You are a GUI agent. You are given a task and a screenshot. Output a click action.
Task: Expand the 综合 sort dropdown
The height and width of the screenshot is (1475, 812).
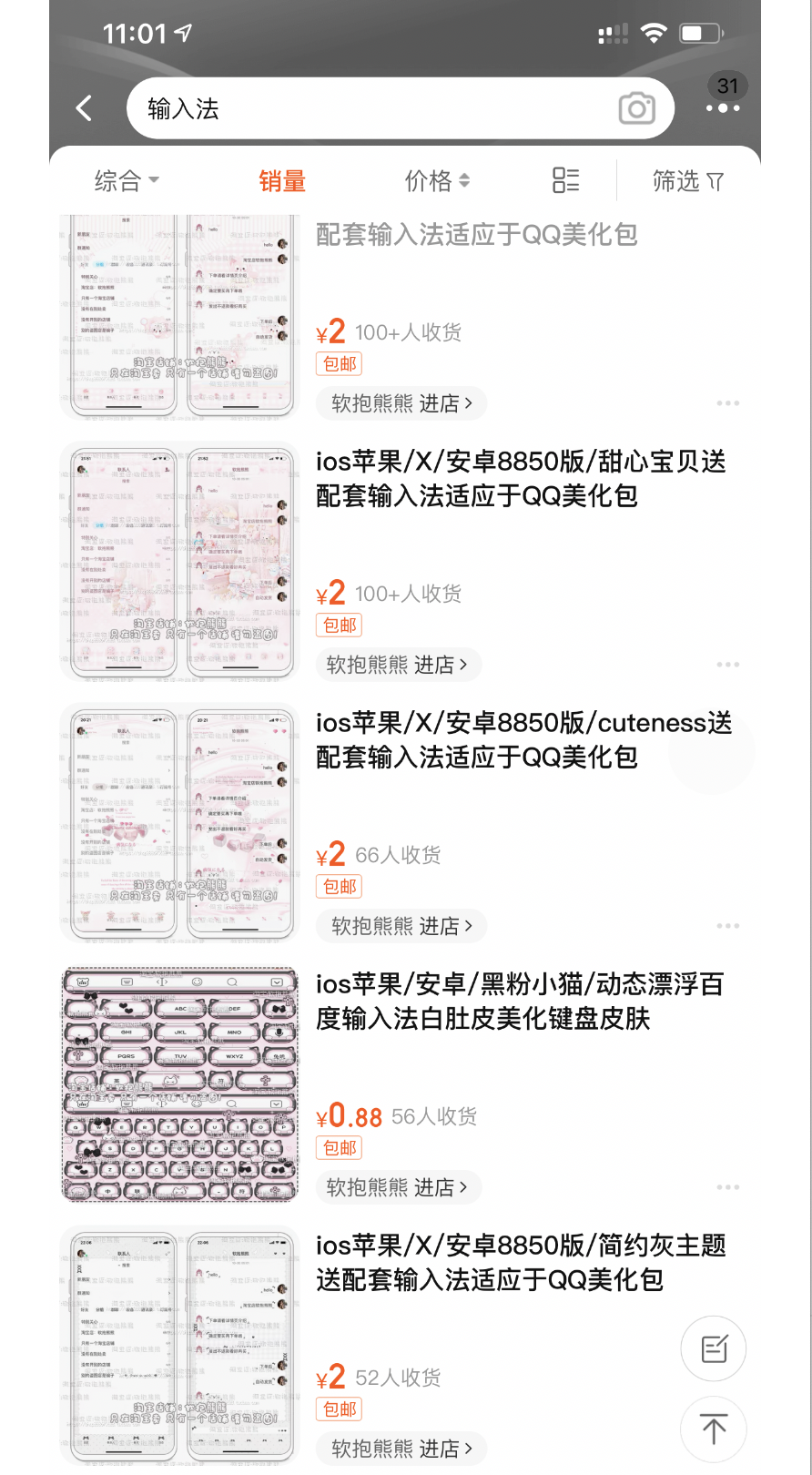(127, 180)
